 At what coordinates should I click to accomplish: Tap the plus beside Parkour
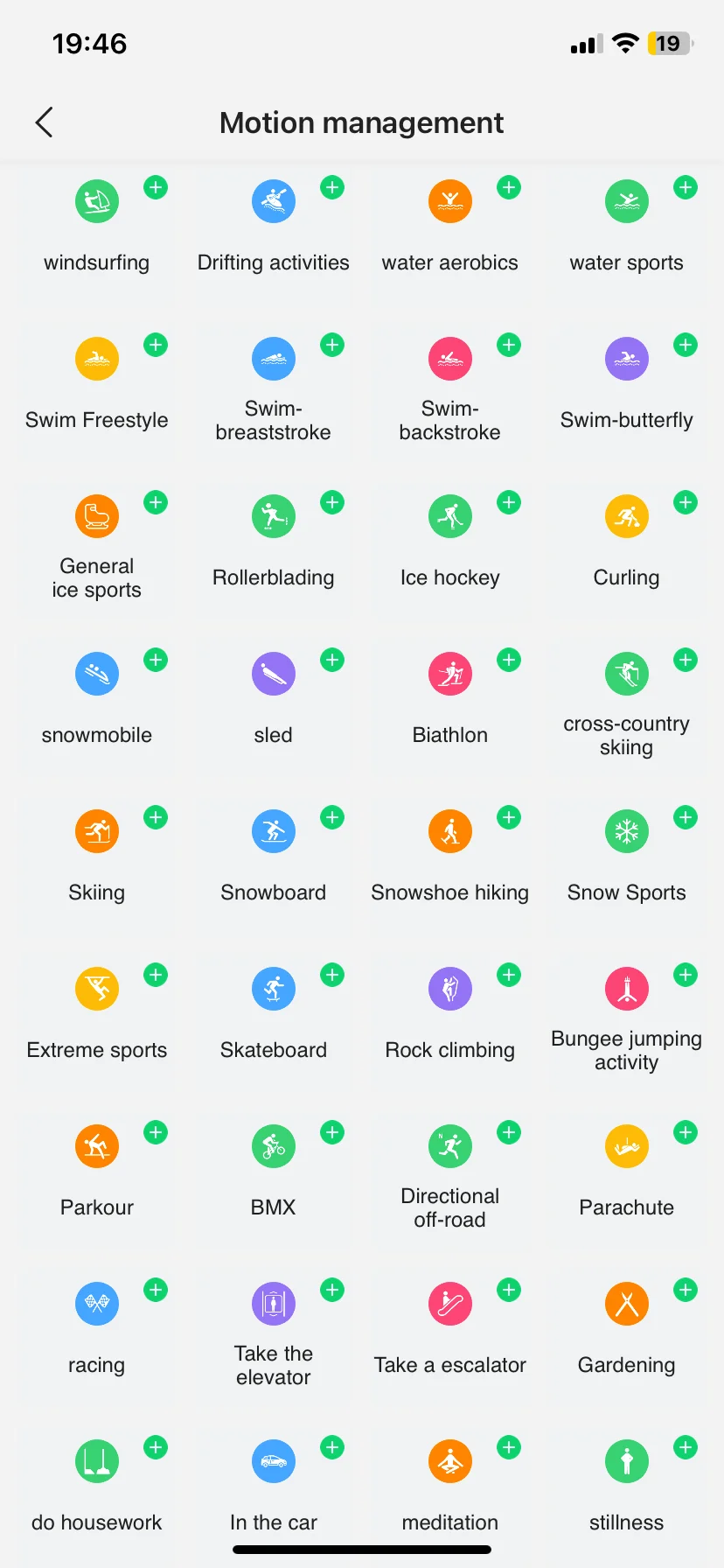click(156, 1132)
